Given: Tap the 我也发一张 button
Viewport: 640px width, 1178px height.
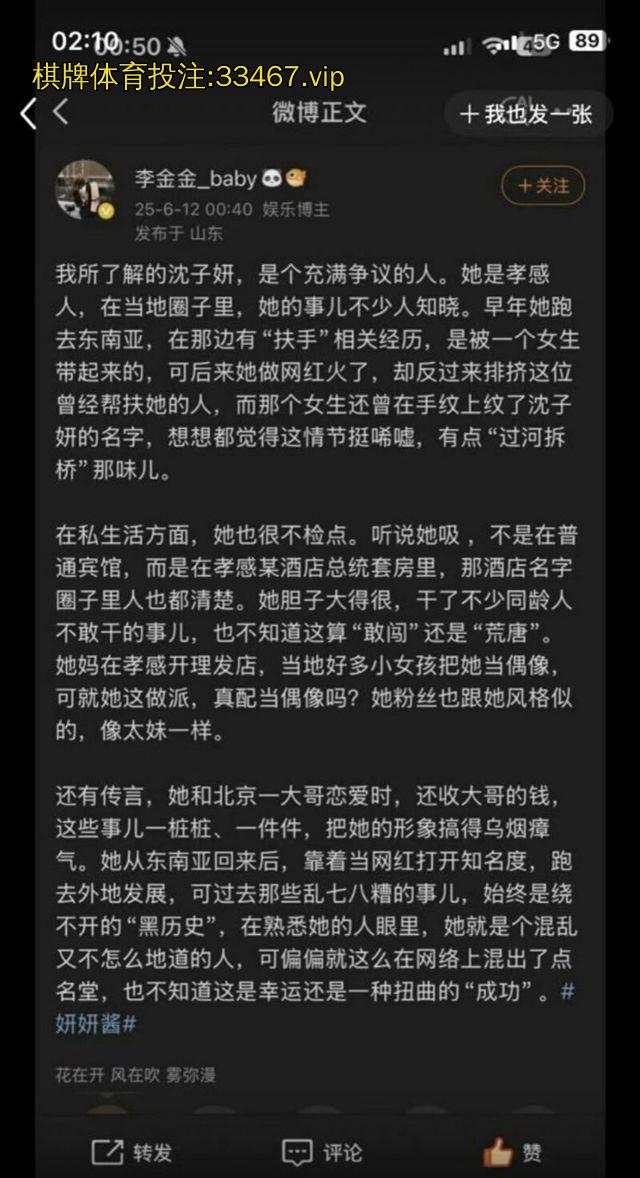Looking at the screenshot, I should 526,114.
